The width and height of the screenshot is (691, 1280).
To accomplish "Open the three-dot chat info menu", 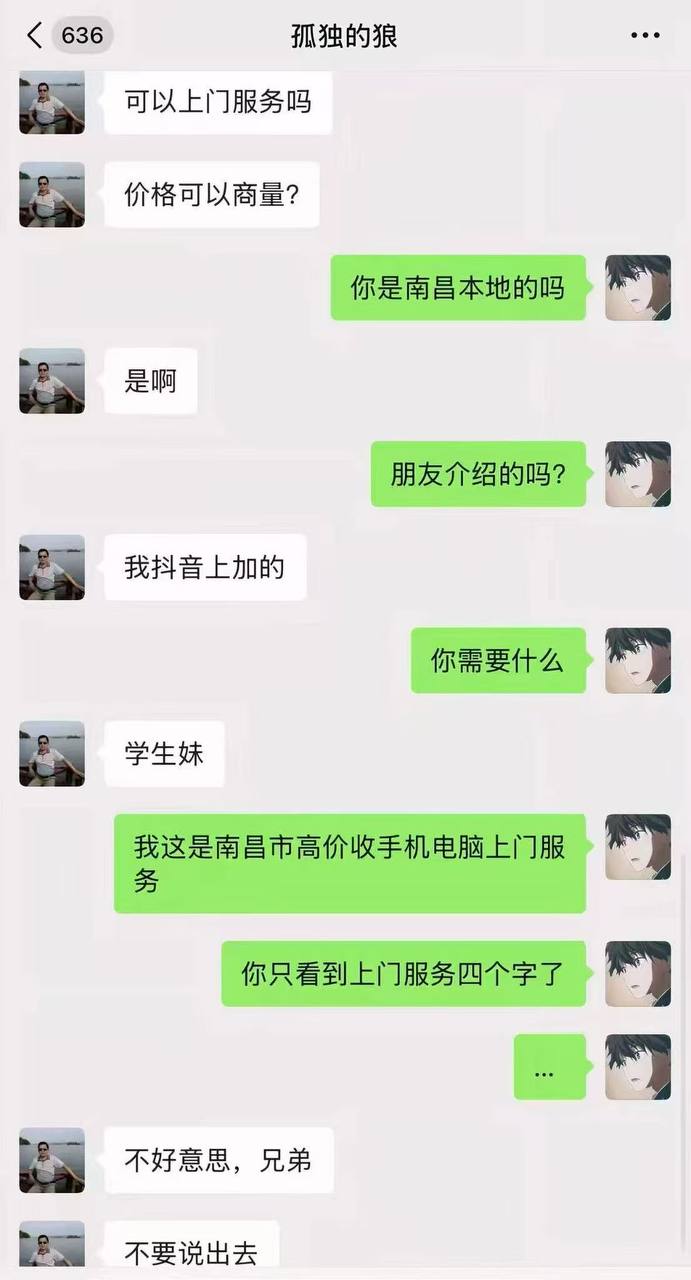I will pyautogui.click(x=645, y=36).
